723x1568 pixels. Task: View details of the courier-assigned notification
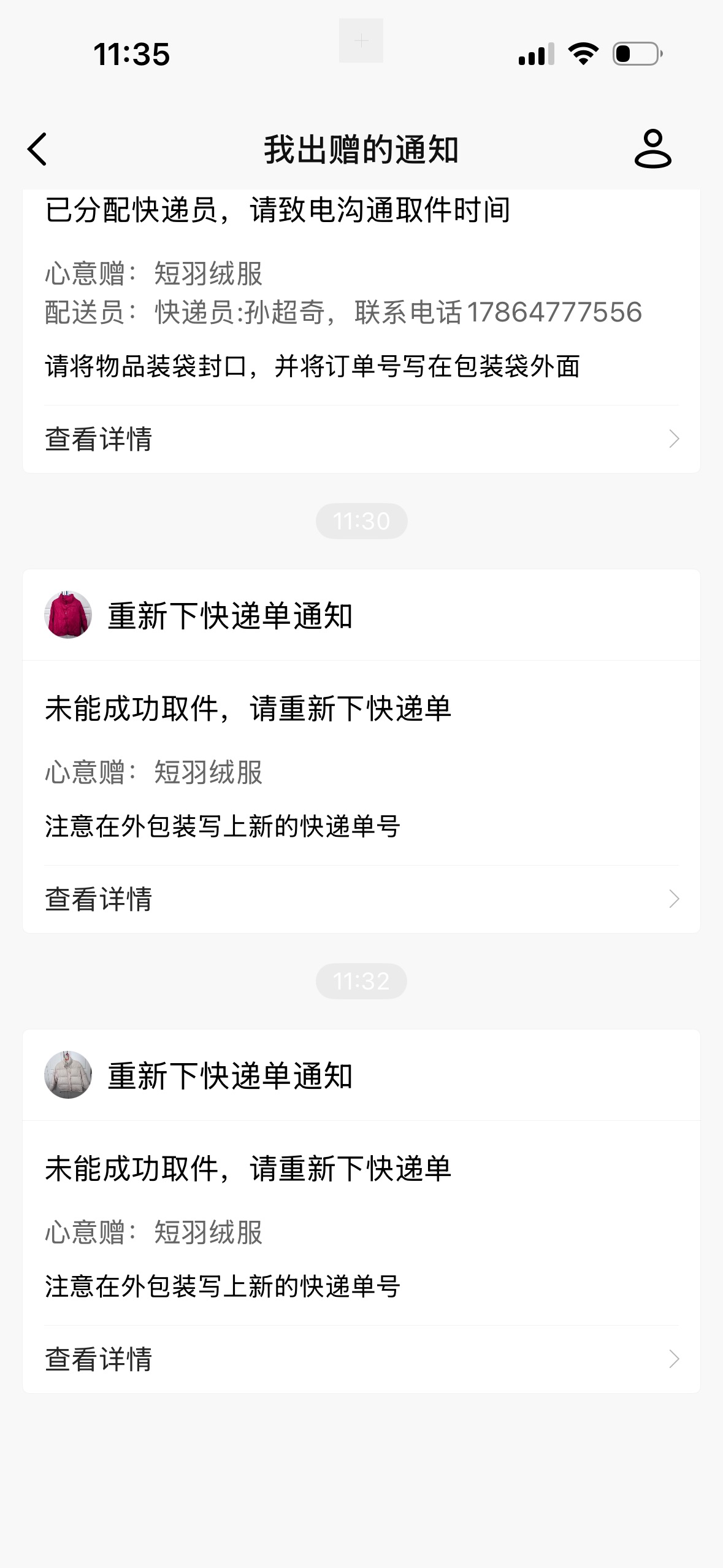pos(361,439)
